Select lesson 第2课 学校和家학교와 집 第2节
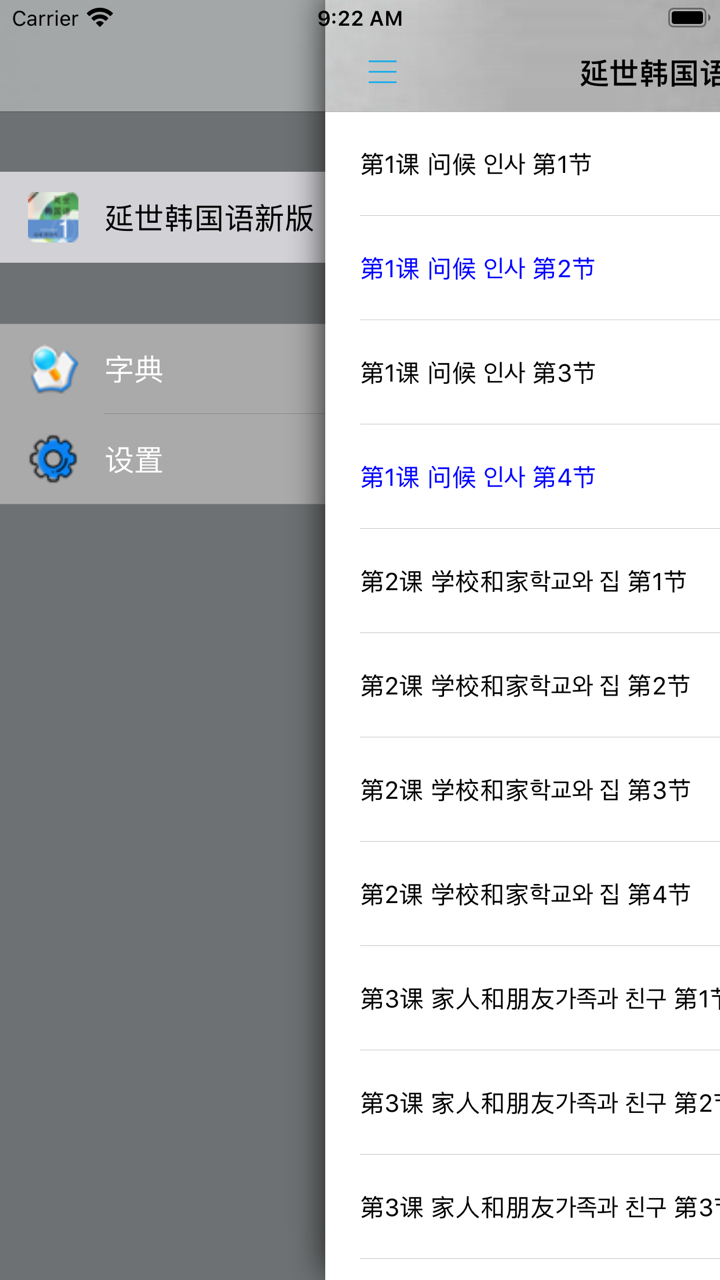This screenshot has height=1280, width=720. (520, 686)
